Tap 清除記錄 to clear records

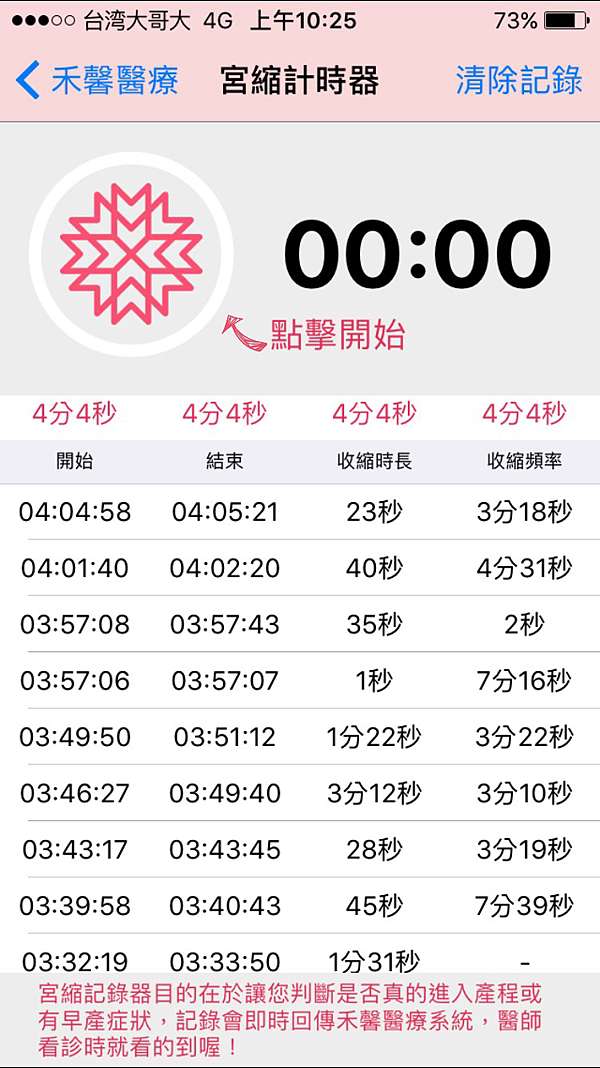pos(519,80)
